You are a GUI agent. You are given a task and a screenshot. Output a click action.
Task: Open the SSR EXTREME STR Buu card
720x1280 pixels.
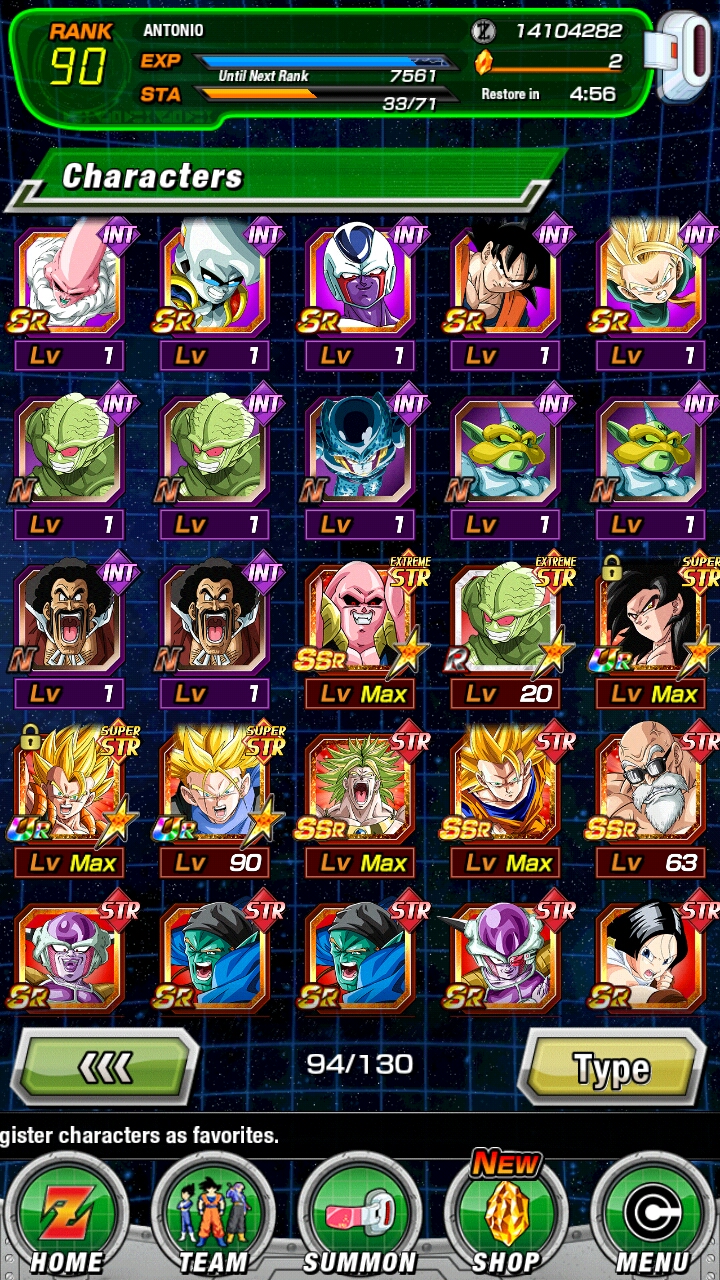(359, 636)
